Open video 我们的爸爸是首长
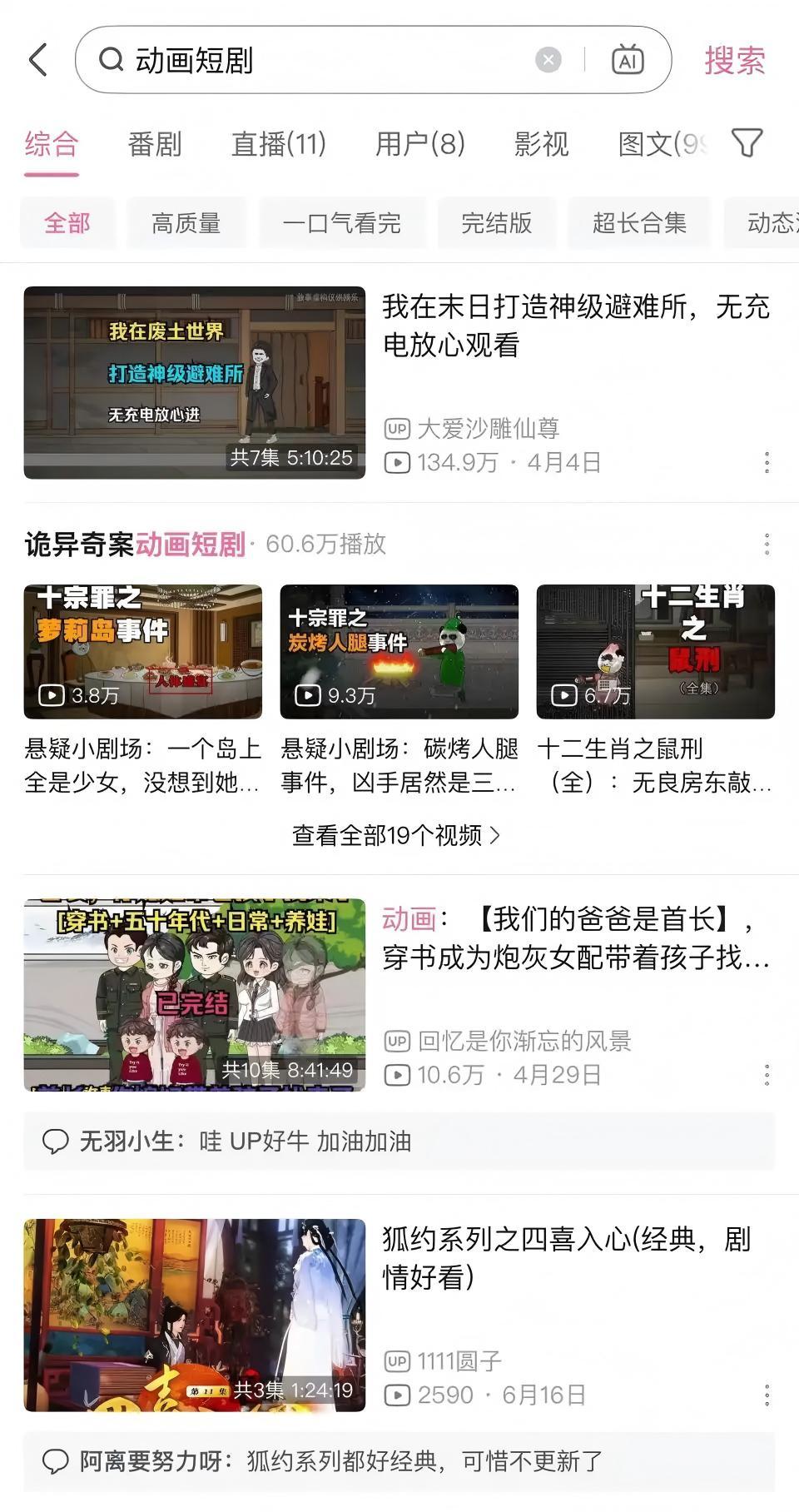 [x=194, y=995]
